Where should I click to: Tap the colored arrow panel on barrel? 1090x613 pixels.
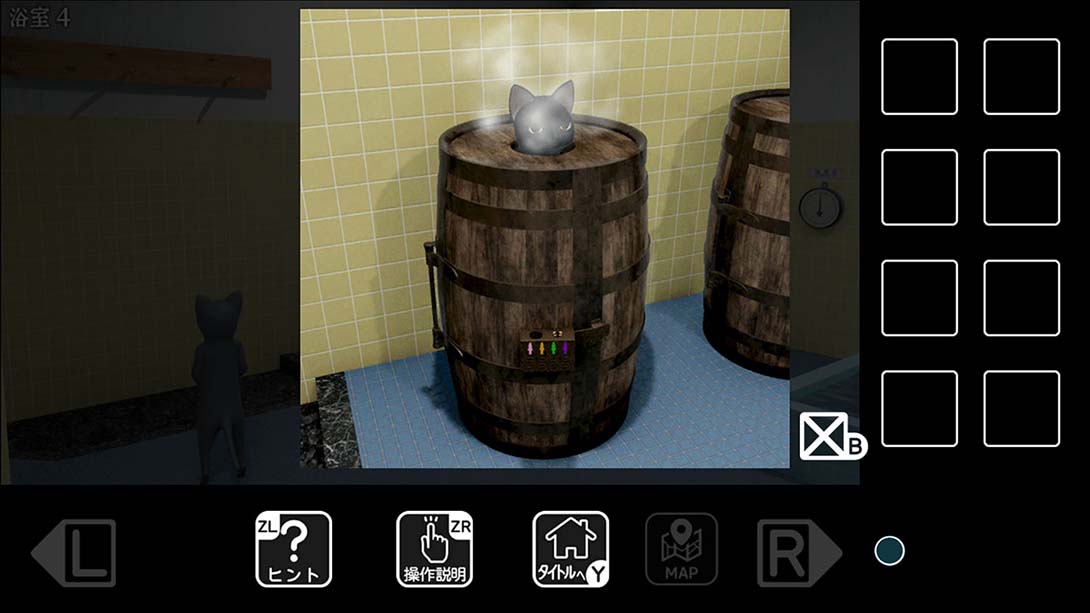tap(545, 353)
